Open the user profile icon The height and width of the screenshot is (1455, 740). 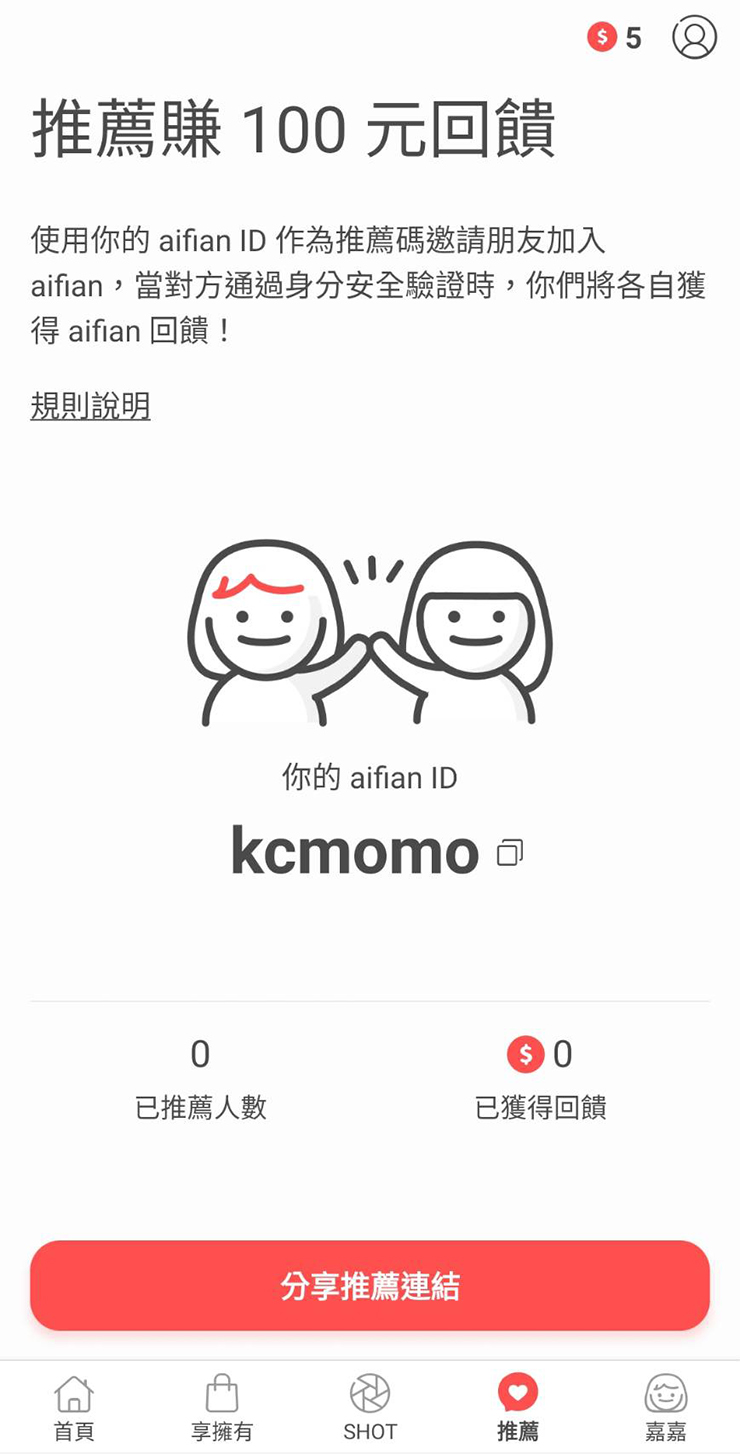(694, 37)
